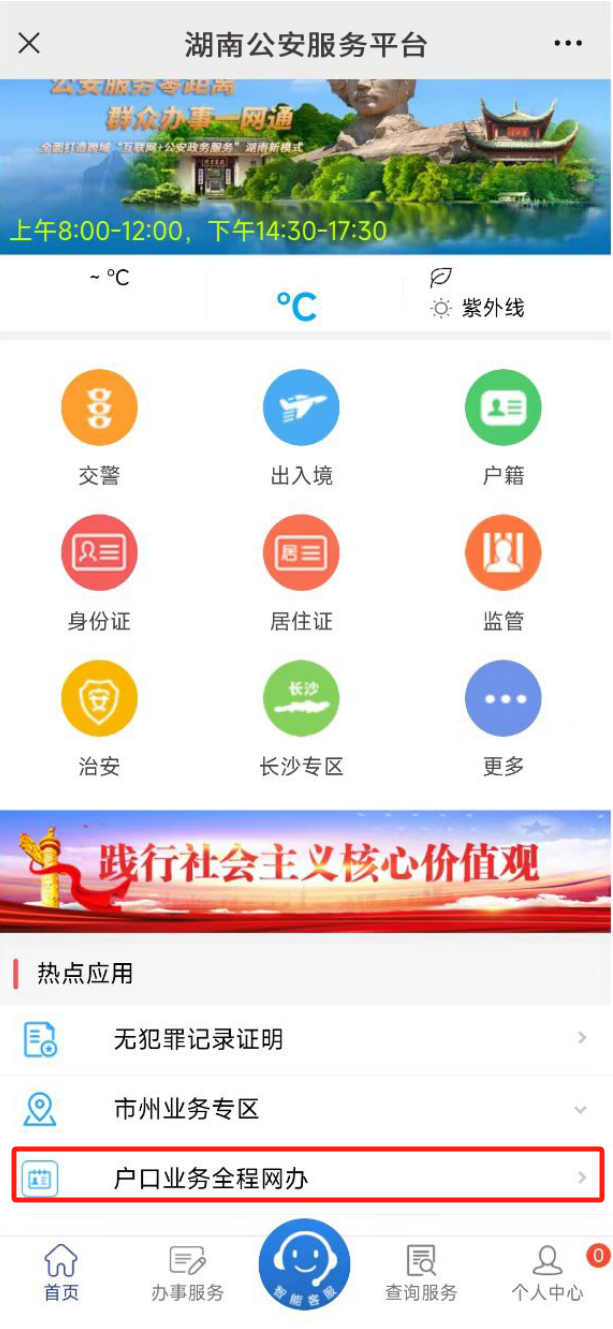Screen dimensions: 613x1329
Task: Open the 居住证 residence permit service
Action: (301, 554)
